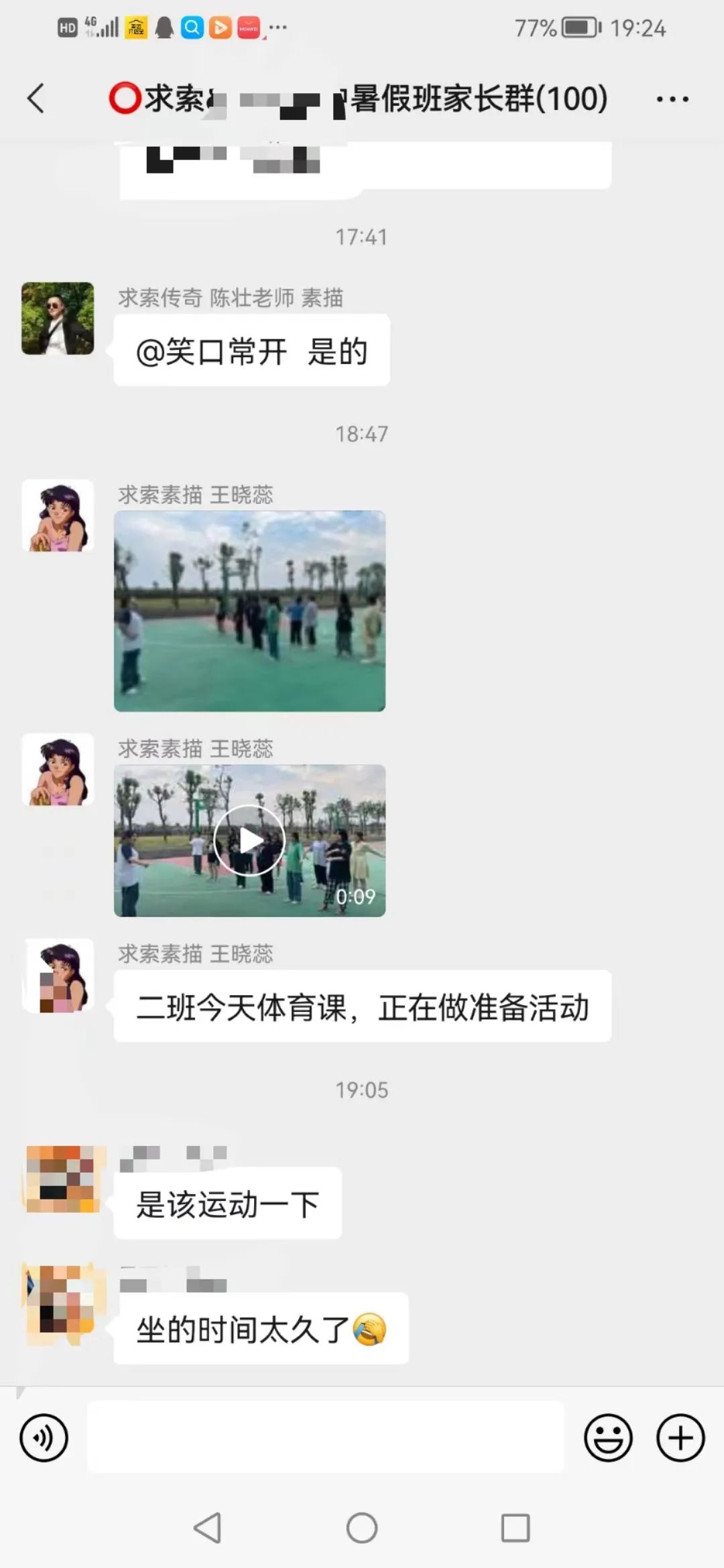Open the playground photo sent by 王晓蕊
724x1568 pixels.
pyautogui.click(x=249, y=610)
